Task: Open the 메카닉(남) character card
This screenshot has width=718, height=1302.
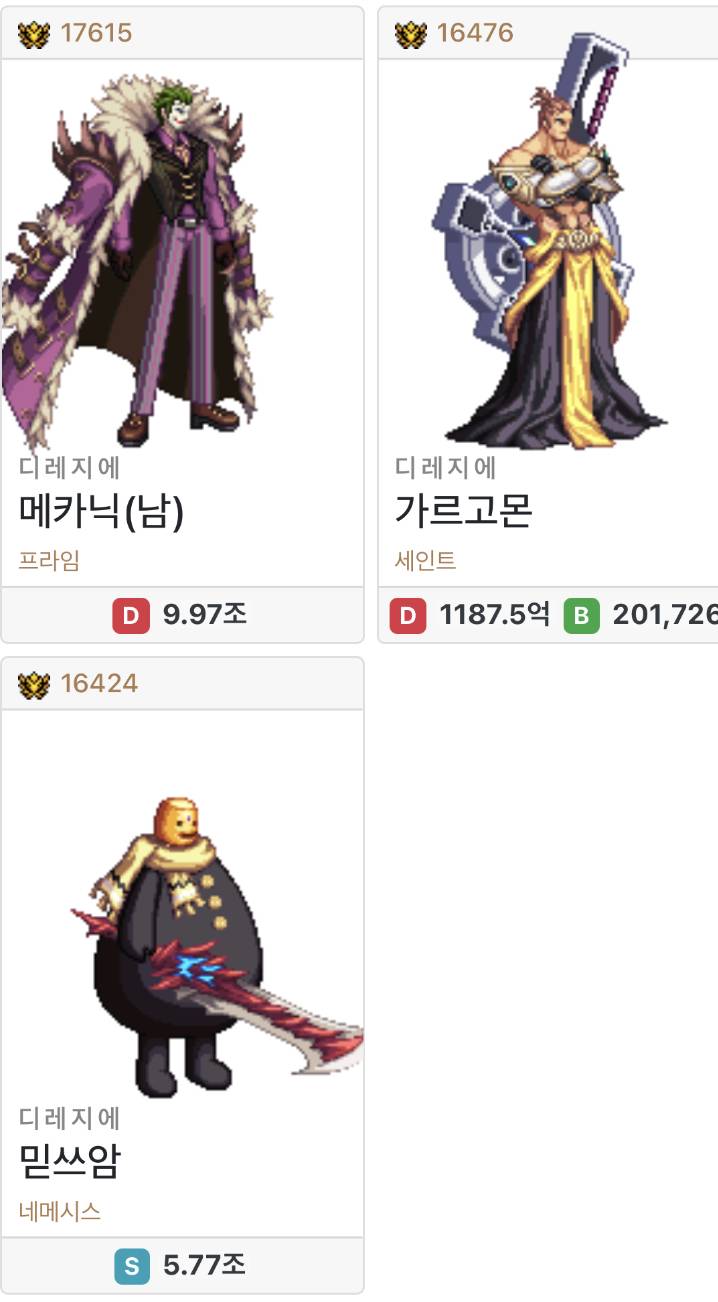Action: (182, 324)
